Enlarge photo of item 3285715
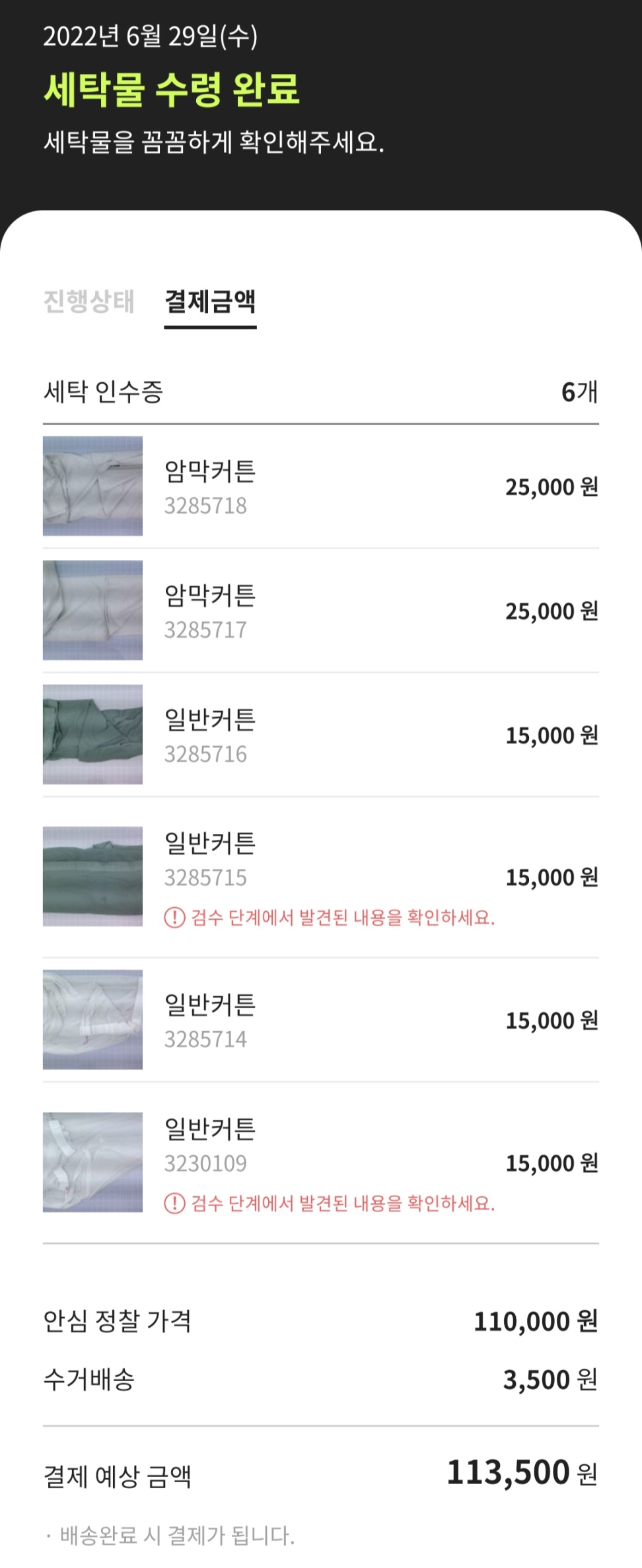642x1568 pixels. coord(92,877)
